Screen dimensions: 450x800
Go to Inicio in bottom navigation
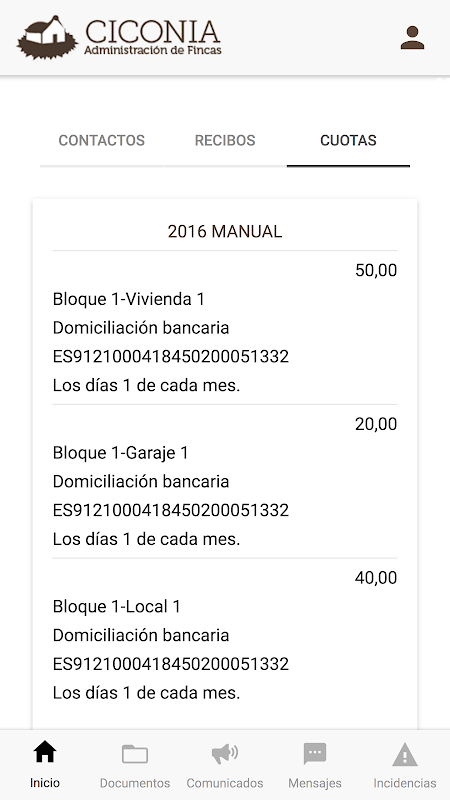tap(45, 764)
